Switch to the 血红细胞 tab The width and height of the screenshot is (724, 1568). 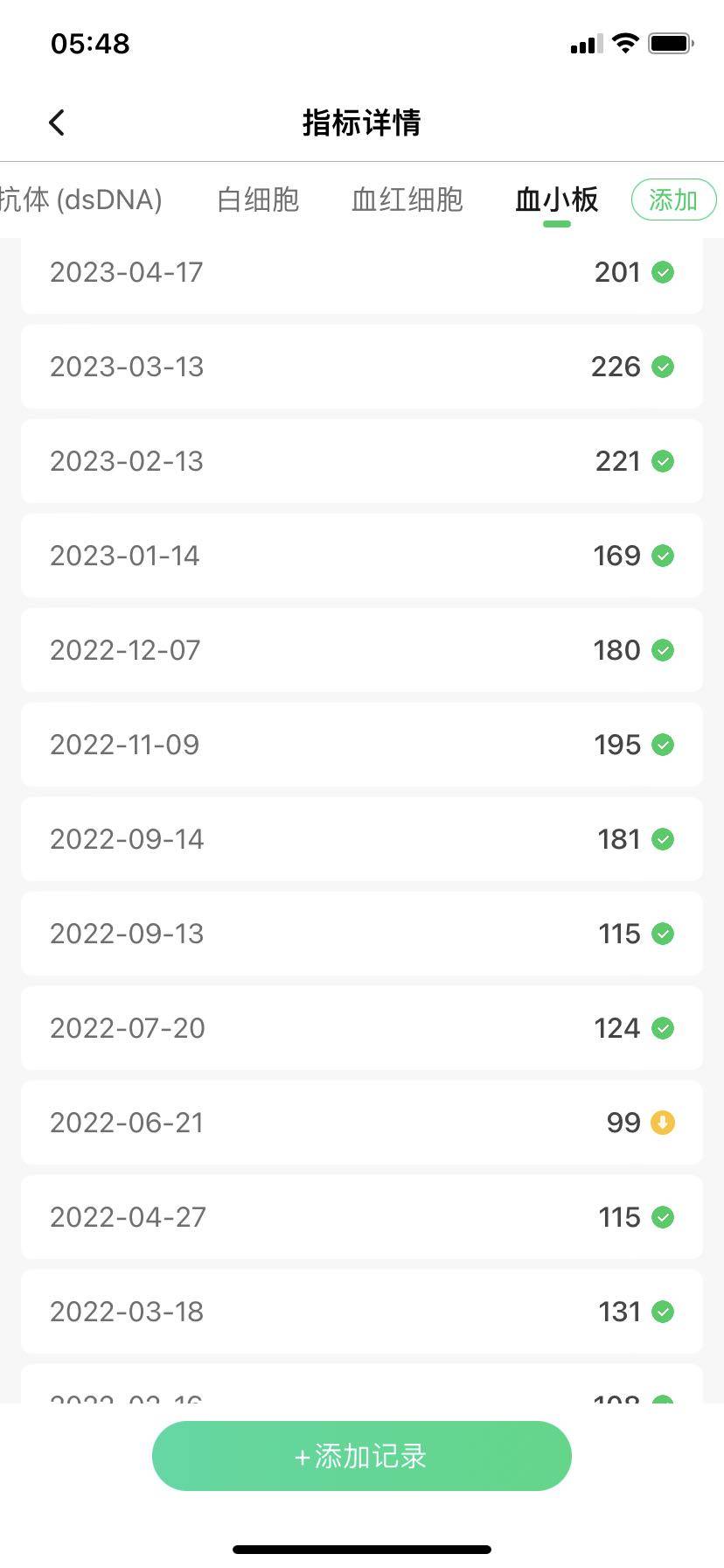tap(407, 200)
